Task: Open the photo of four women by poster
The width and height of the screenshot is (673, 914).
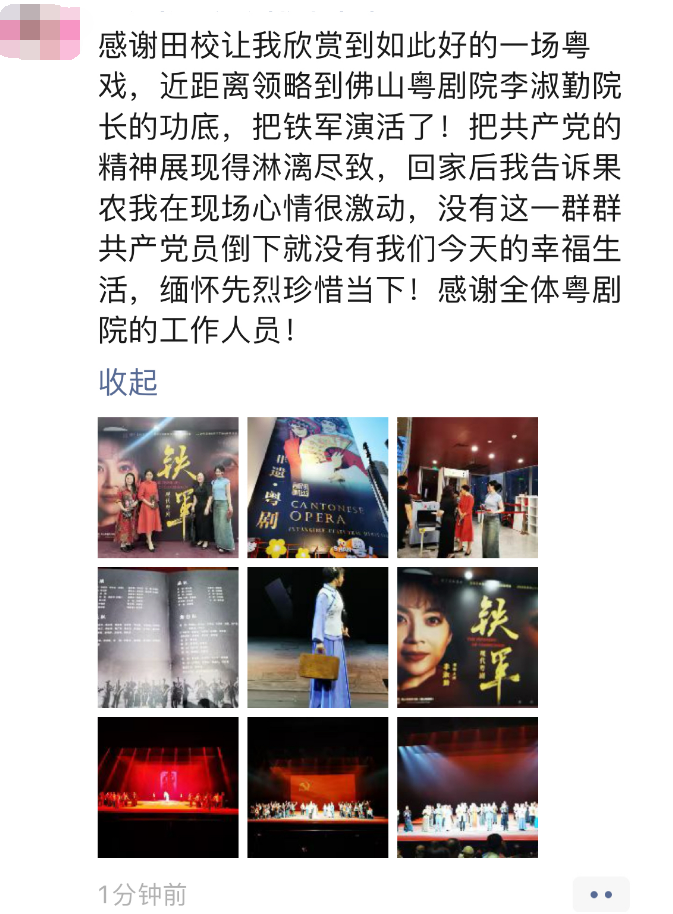Action: [x=168, y=487]
